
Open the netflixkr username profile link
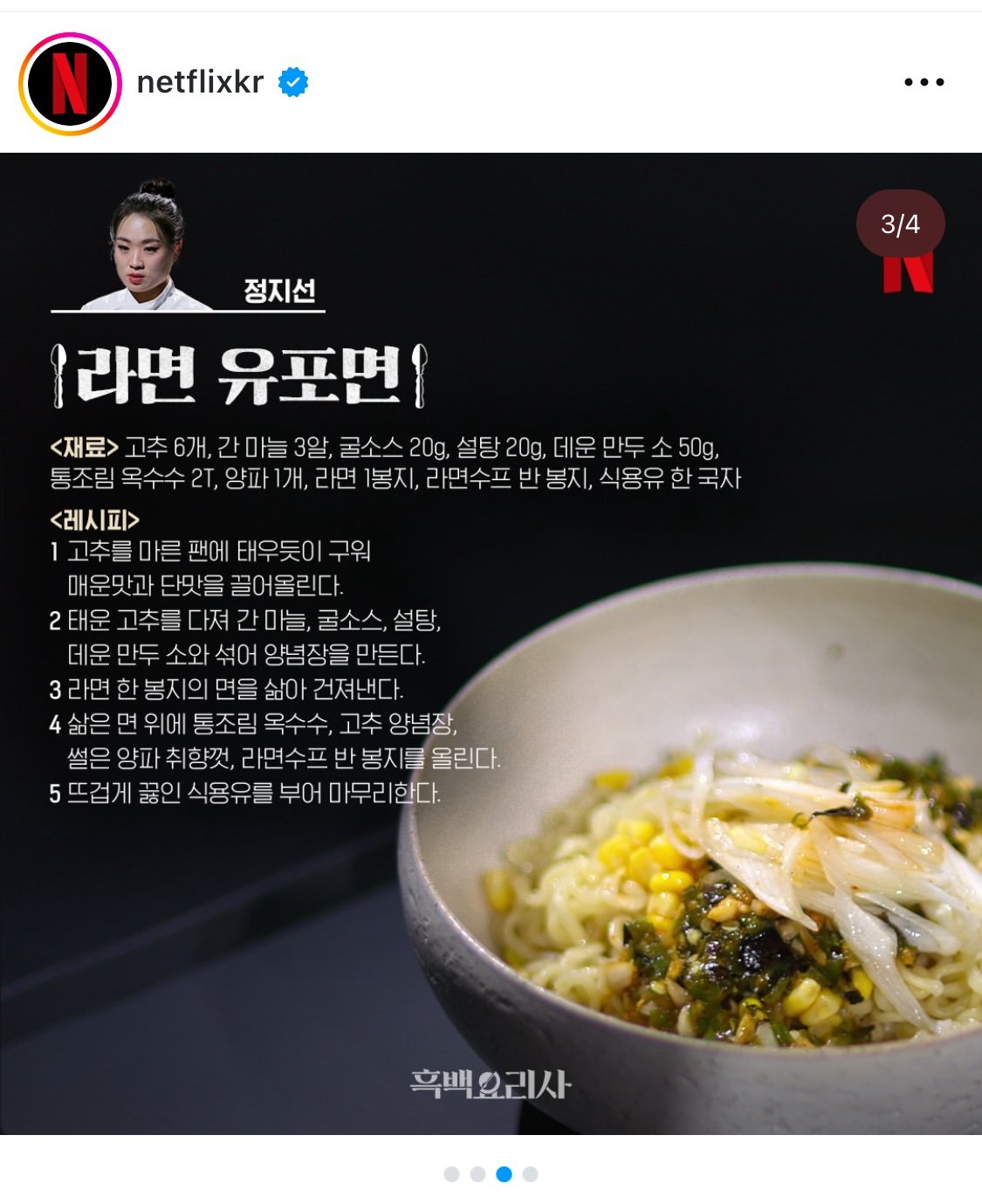click(200, 82)
